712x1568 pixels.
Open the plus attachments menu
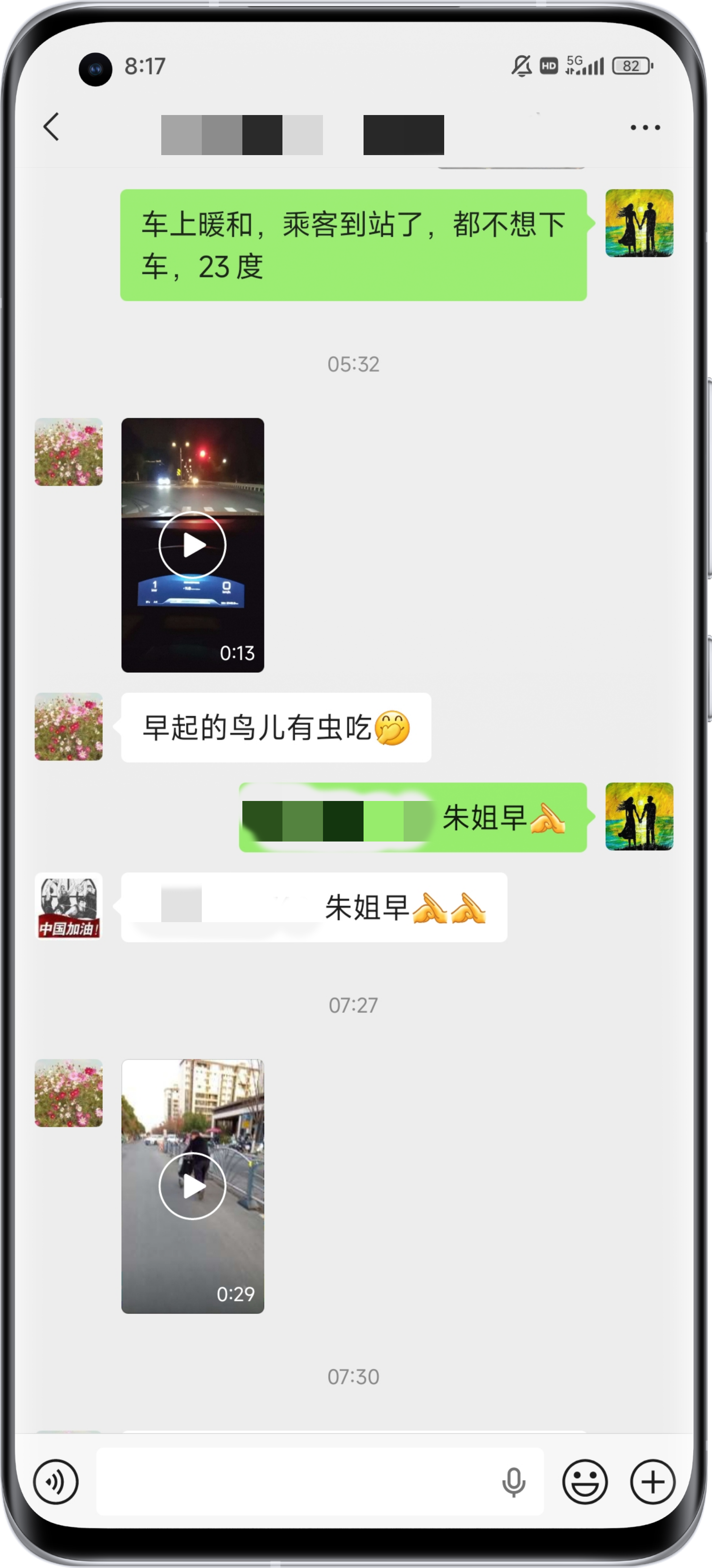pyautogui.click(x=653, y=1482)
